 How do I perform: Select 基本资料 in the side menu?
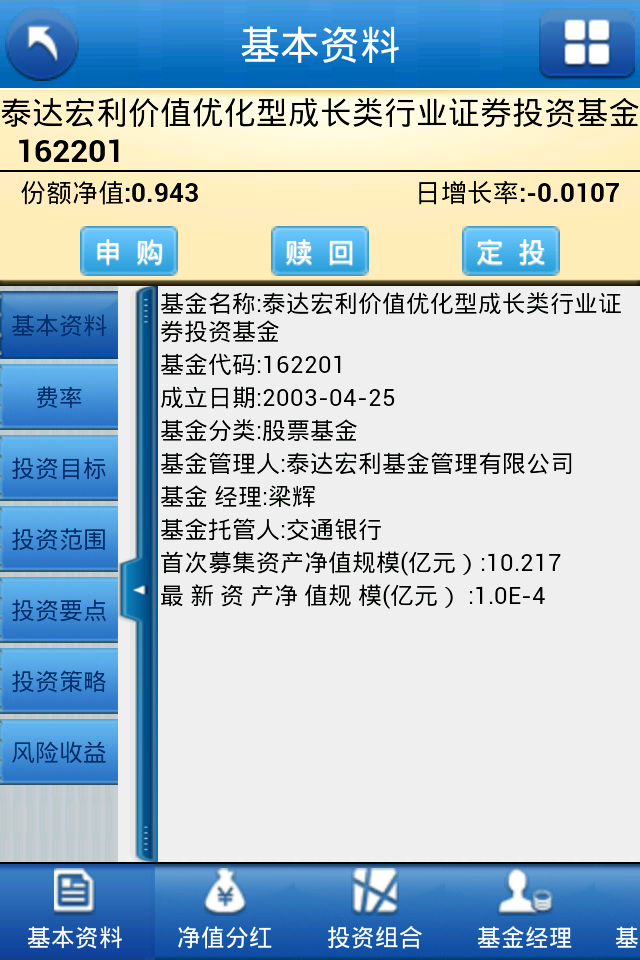click(x=59, y=326)
